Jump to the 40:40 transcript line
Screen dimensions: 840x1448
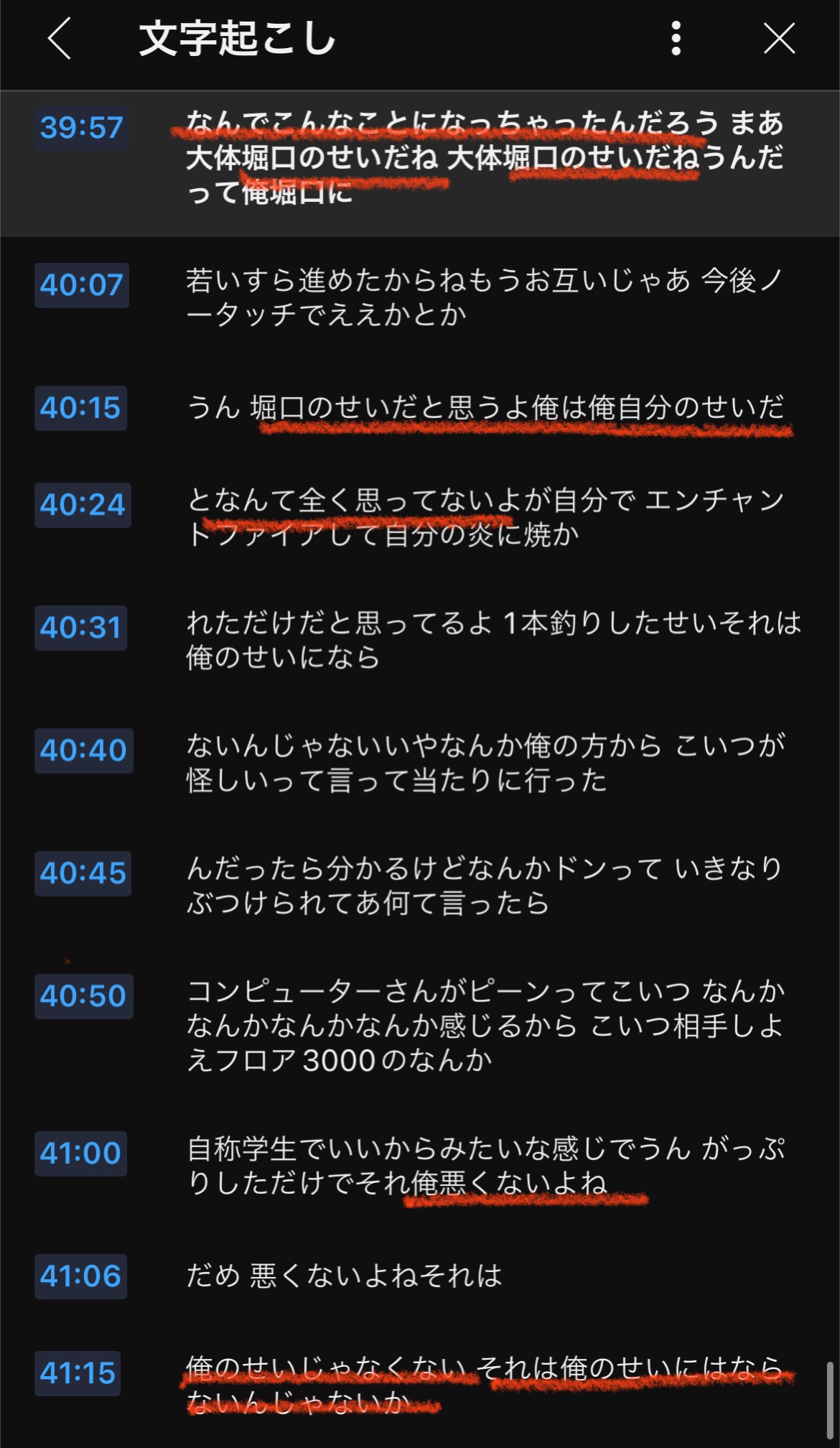(83, 751)
